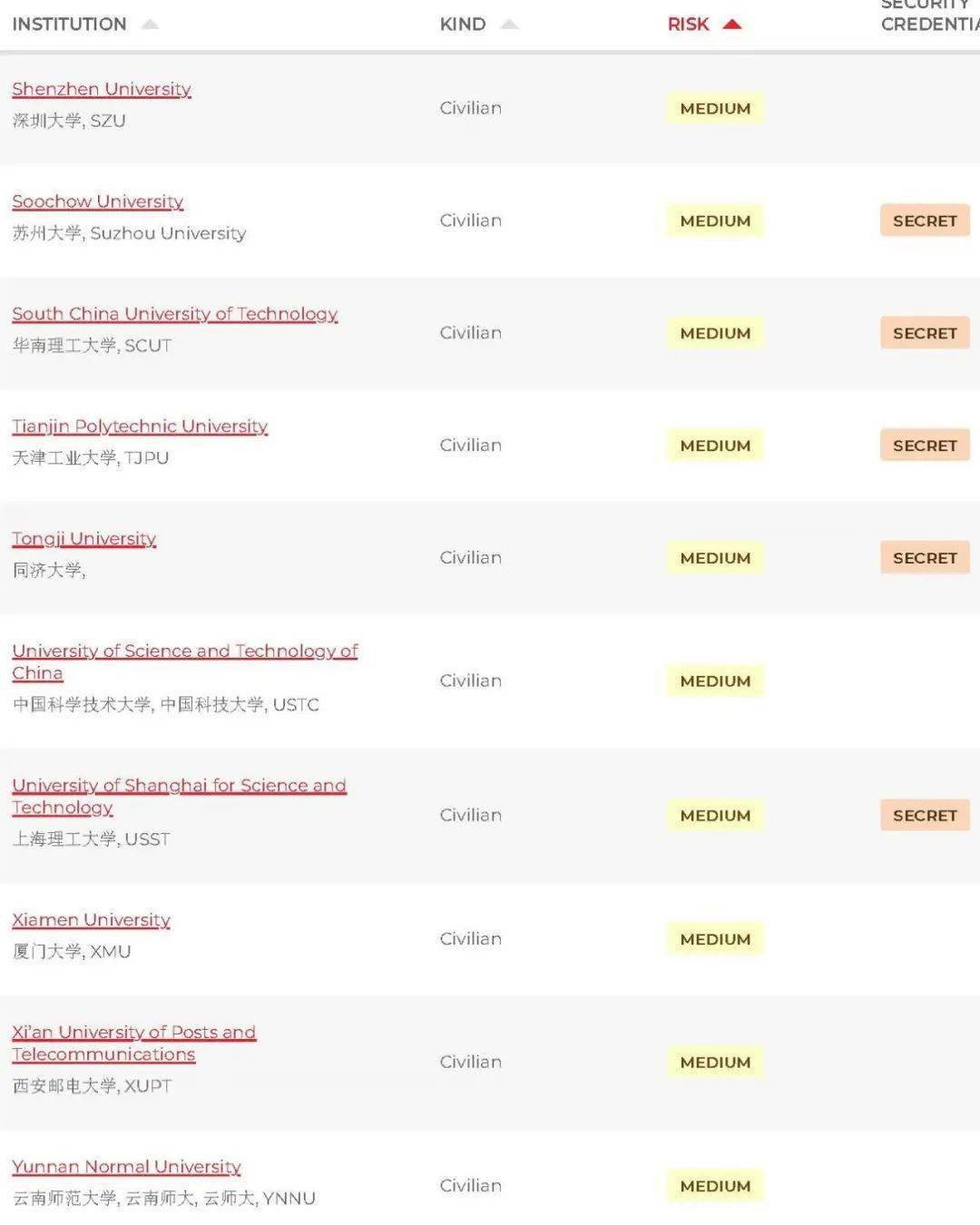Screen dimensions: 980x1225
Task: Open the Tianjin Polytechnic University link
Action: point(140,426)
